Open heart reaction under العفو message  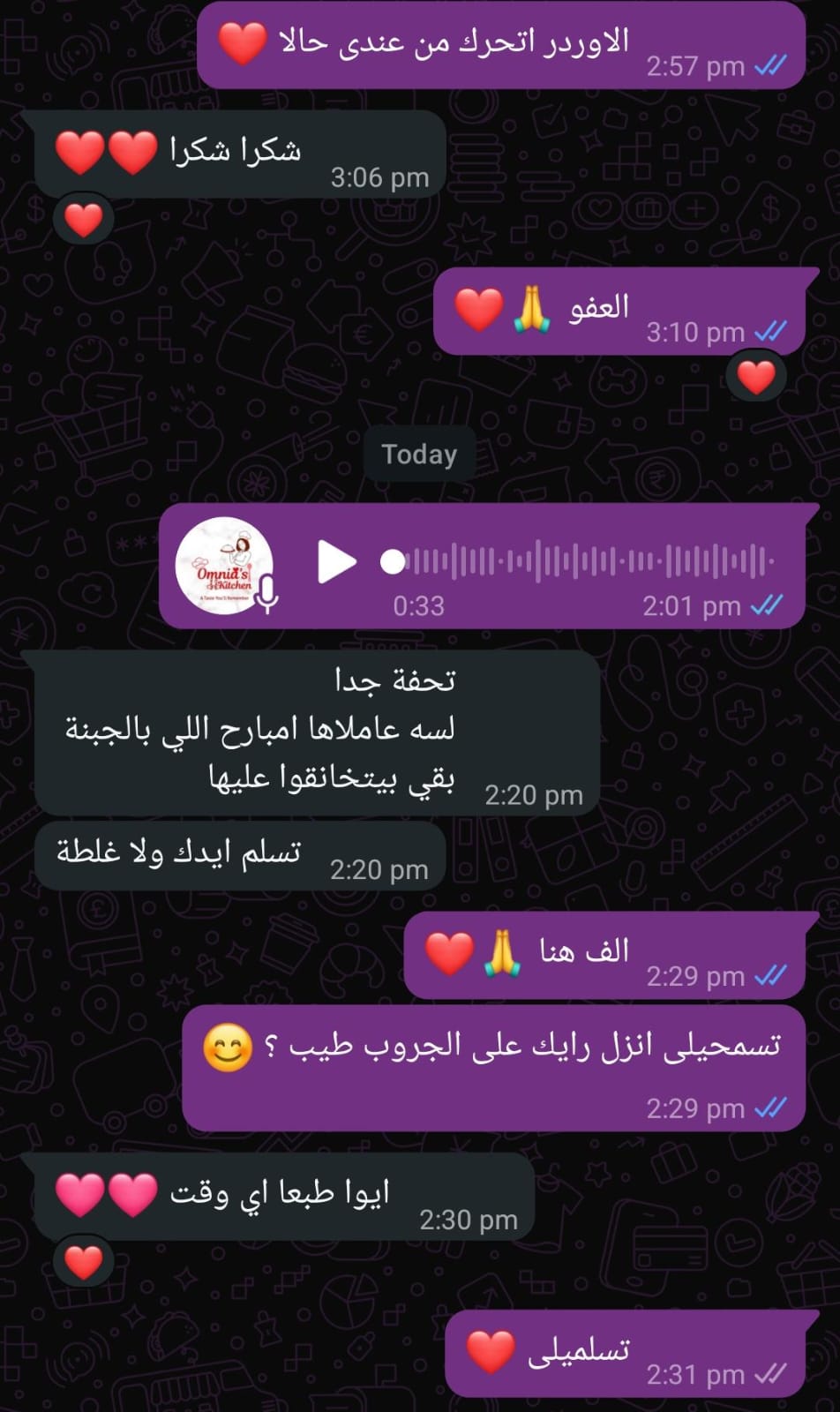point(756,377)
